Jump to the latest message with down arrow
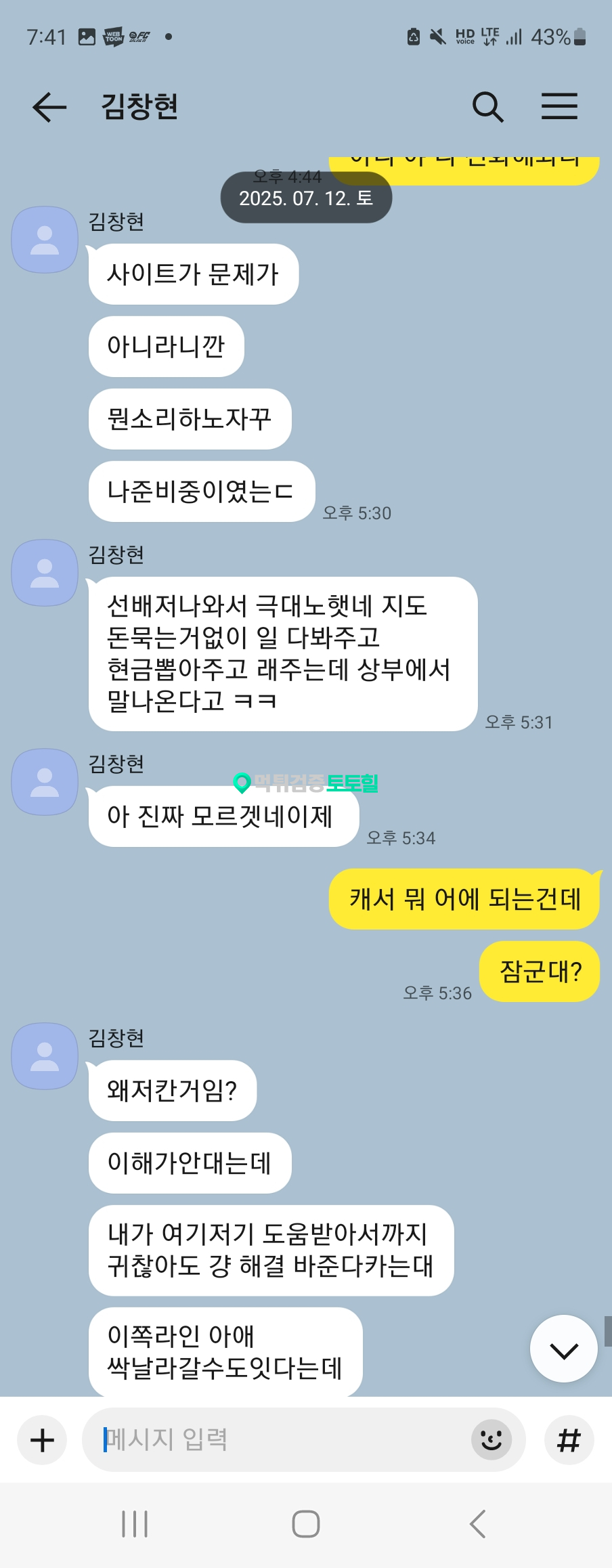This screenshot has width=612, height=1568. [x=563, y=1349]
